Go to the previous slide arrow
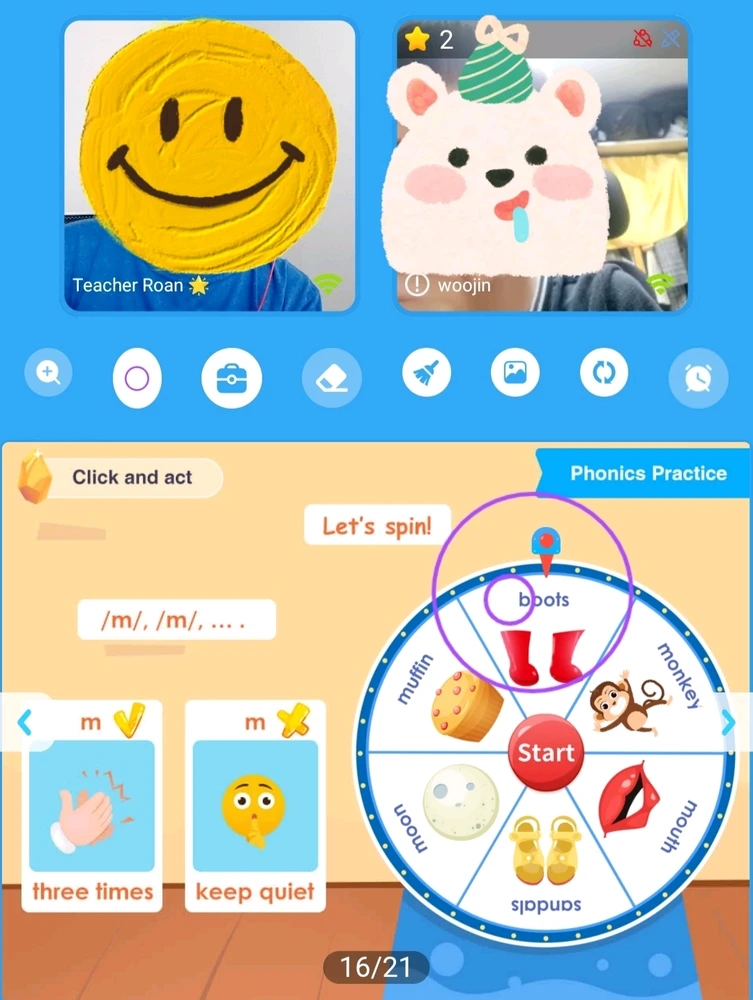753x1000 pixels. pyautogui.click(x=26, y=722)
